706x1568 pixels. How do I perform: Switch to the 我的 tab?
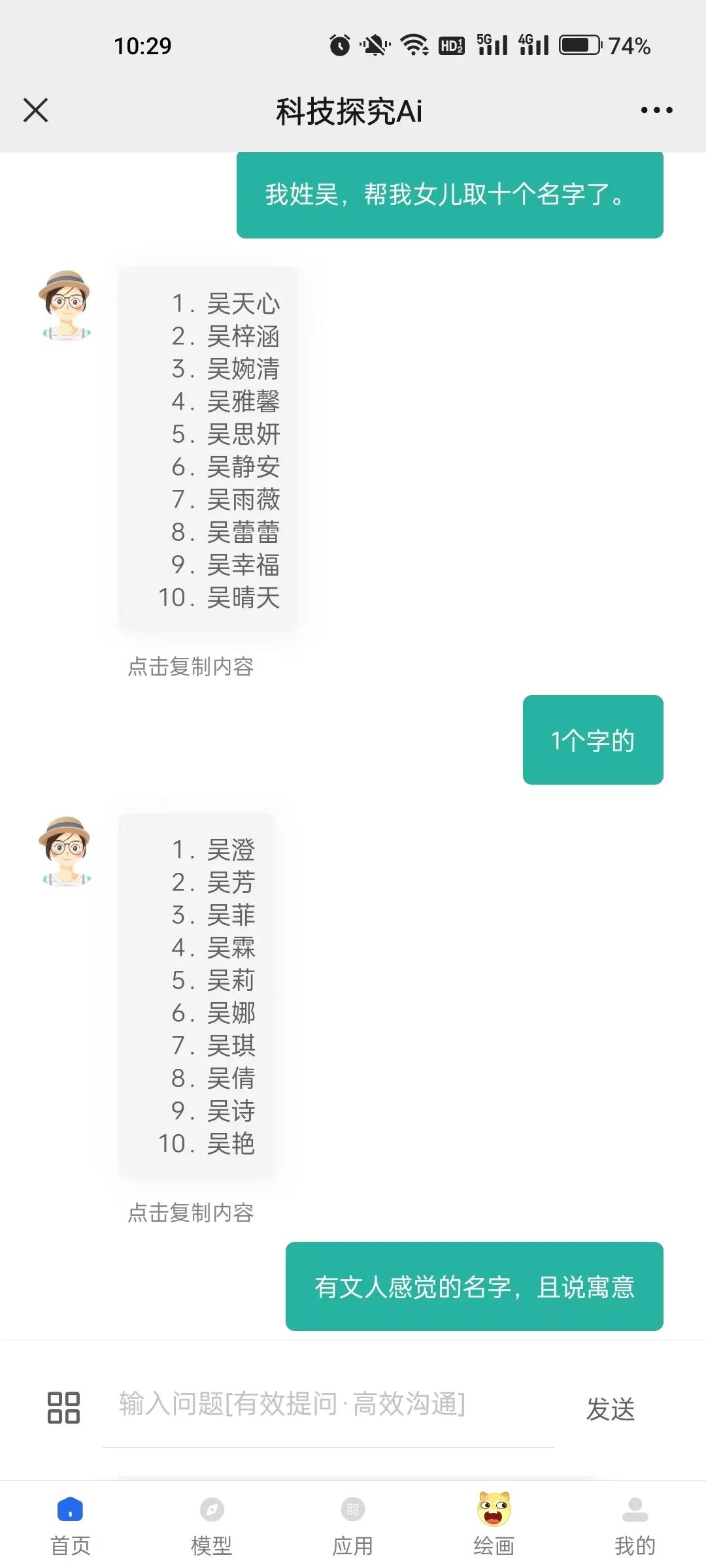tap(635, 1525)
